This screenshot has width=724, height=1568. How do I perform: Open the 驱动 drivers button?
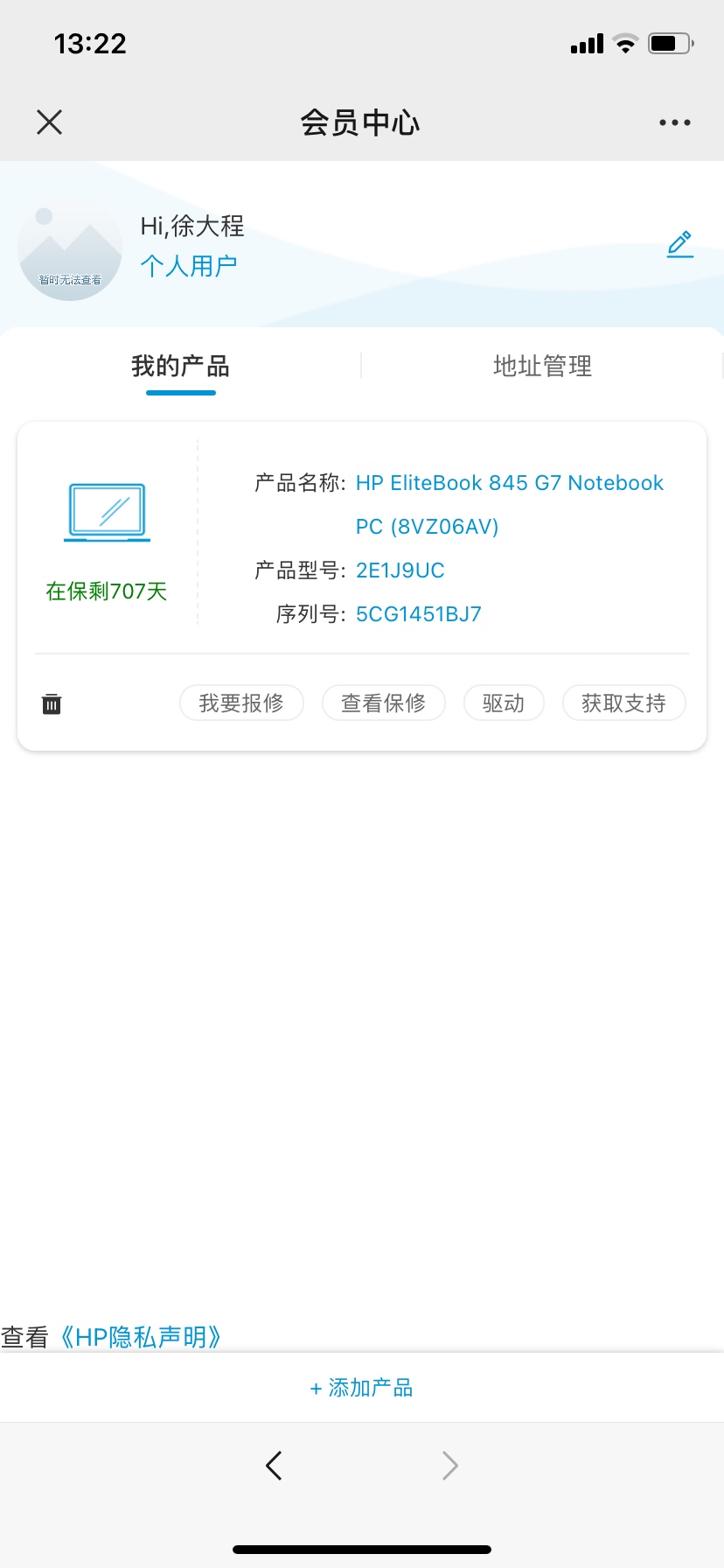pyautogui.click(x=503, y=703)
